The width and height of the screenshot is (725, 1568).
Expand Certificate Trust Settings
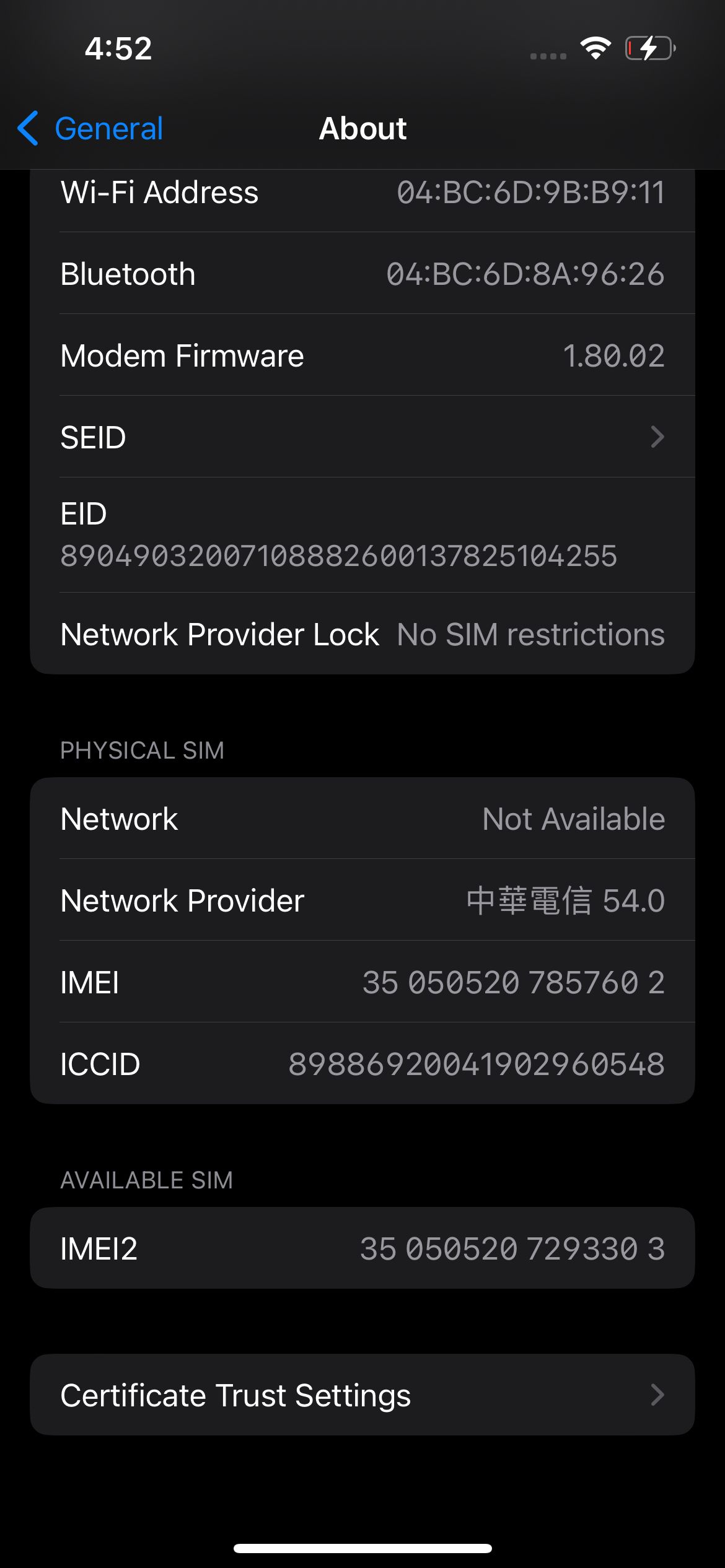pyautogui.click(x=362, y=1395)
